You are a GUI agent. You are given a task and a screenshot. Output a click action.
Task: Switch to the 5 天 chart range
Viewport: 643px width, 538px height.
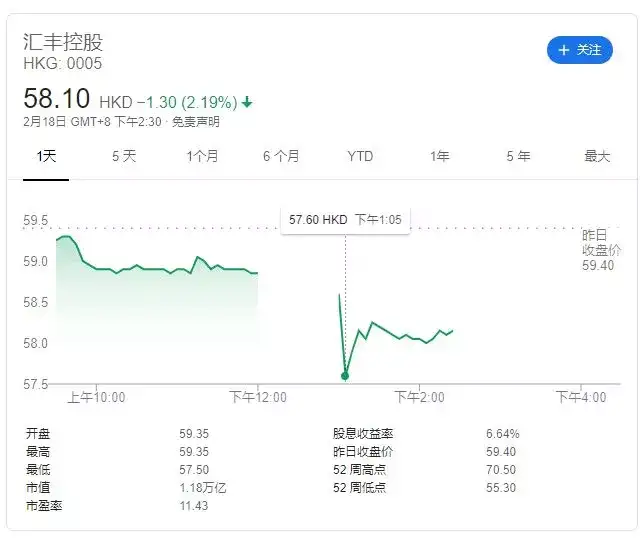click(x=124, y=157)
